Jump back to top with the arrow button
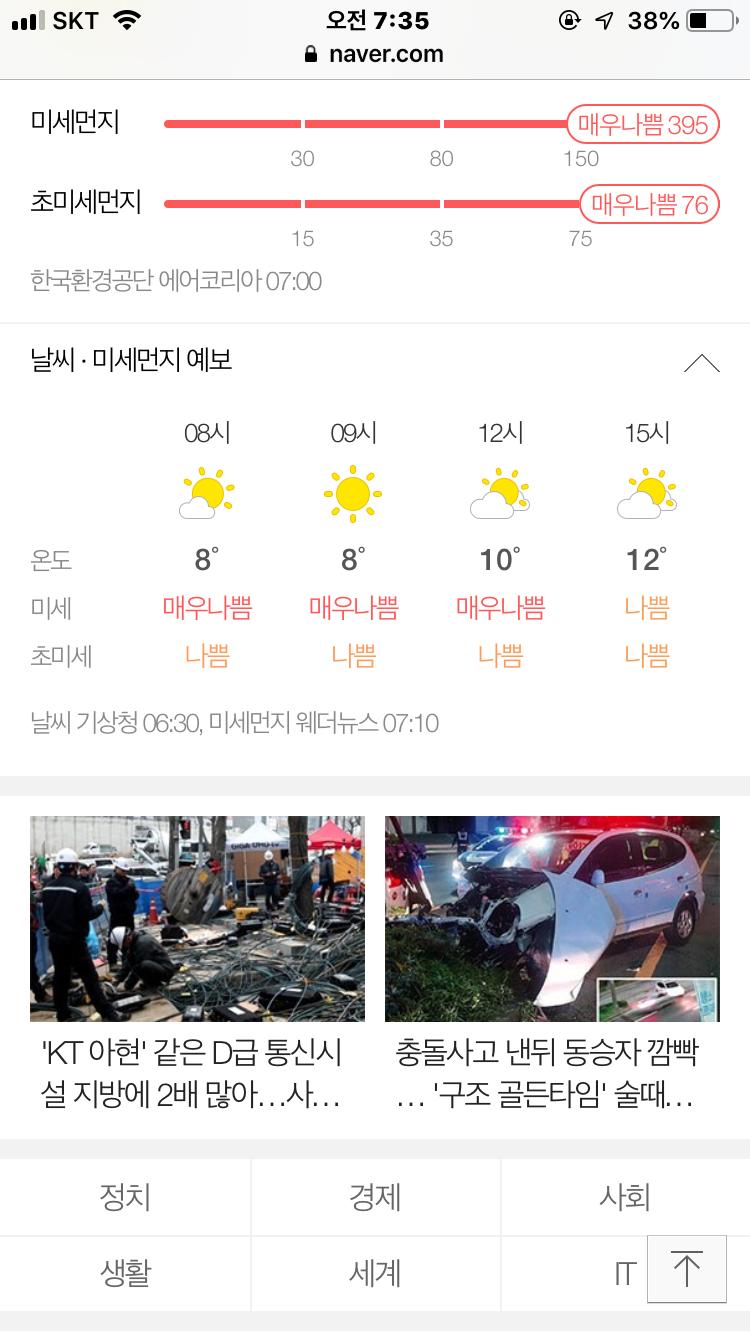750x1334 pixels. [x=687, y=1269]
